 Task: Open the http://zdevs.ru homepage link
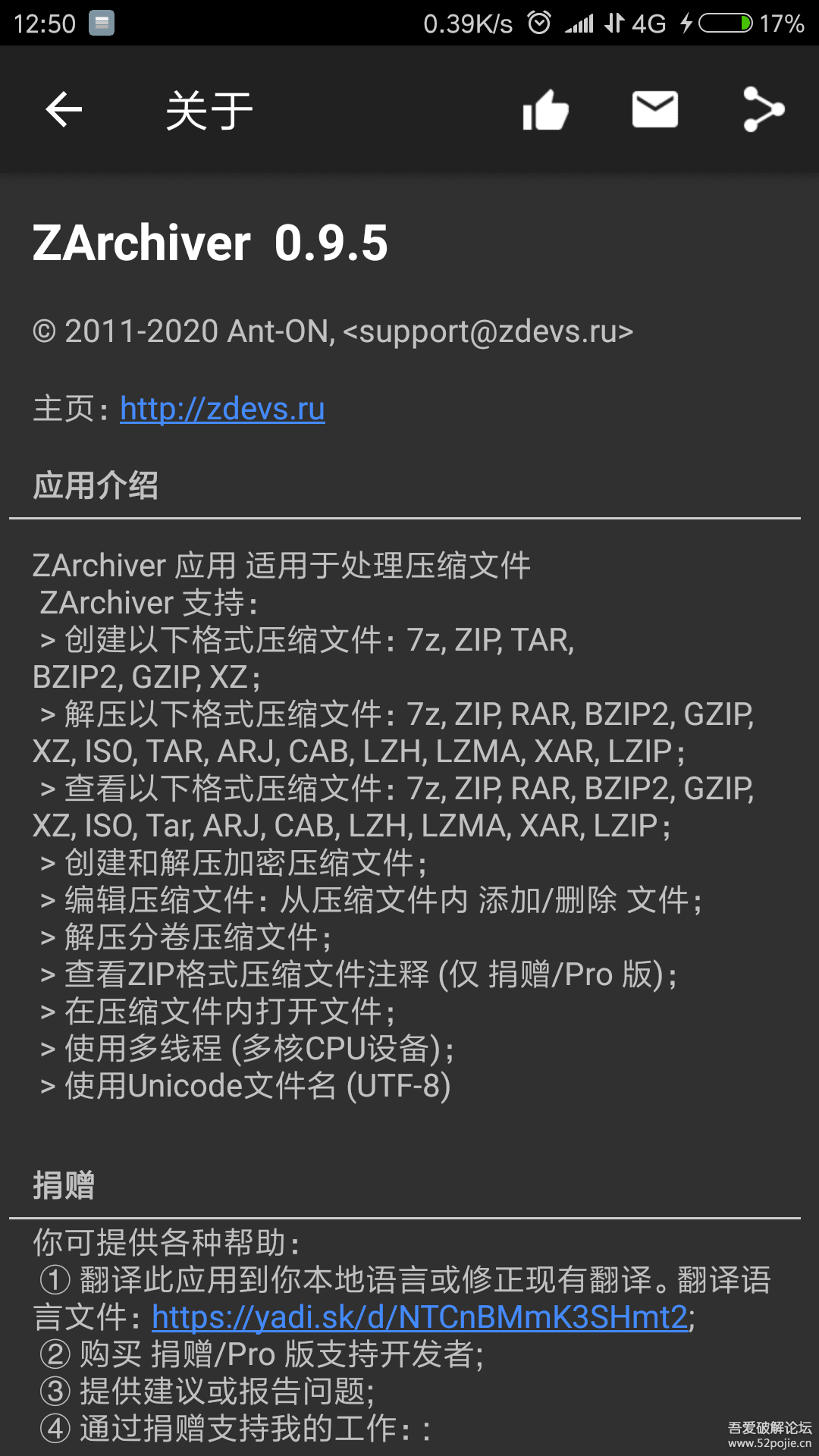[222, 409]
